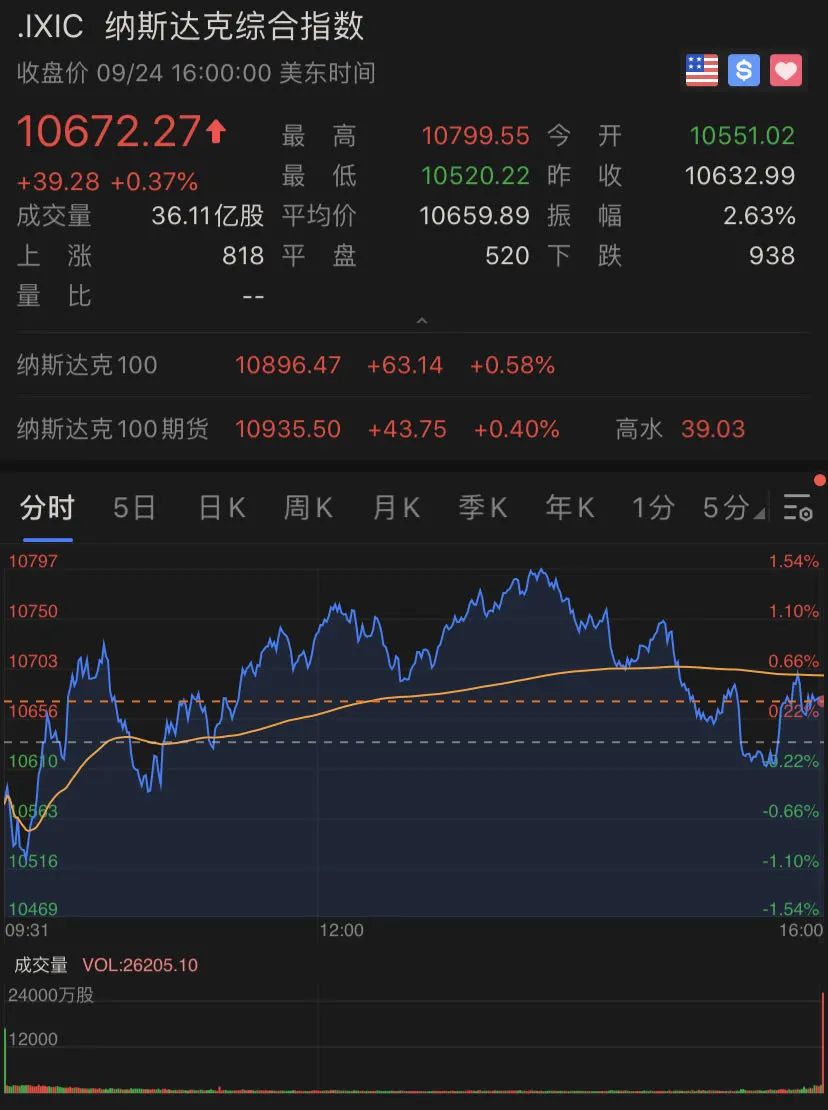Show the 周K weekly chart
Image resolution: width=828 pixels, height=1110 pixels.
[308, 508]
